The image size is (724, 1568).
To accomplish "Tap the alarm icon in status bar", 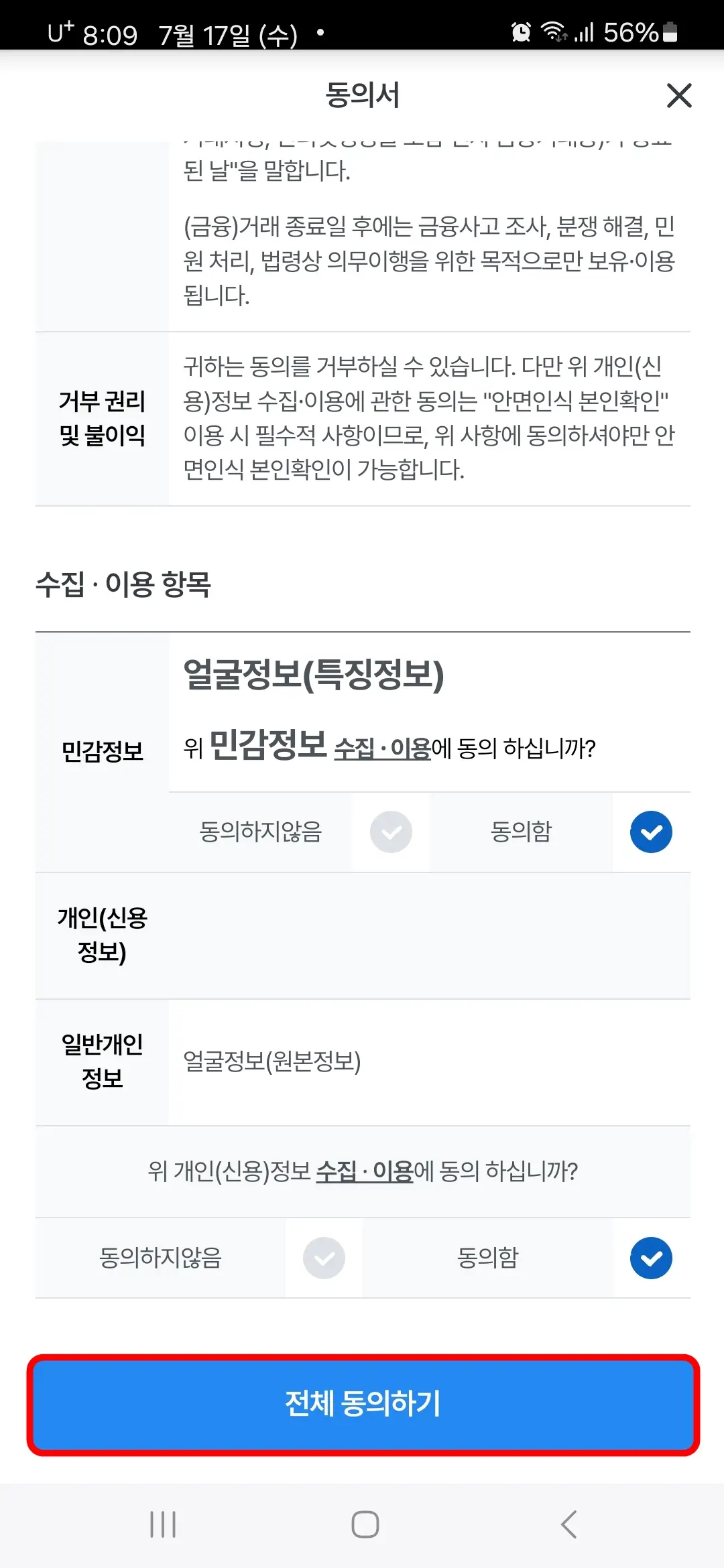I will (522, 31).
